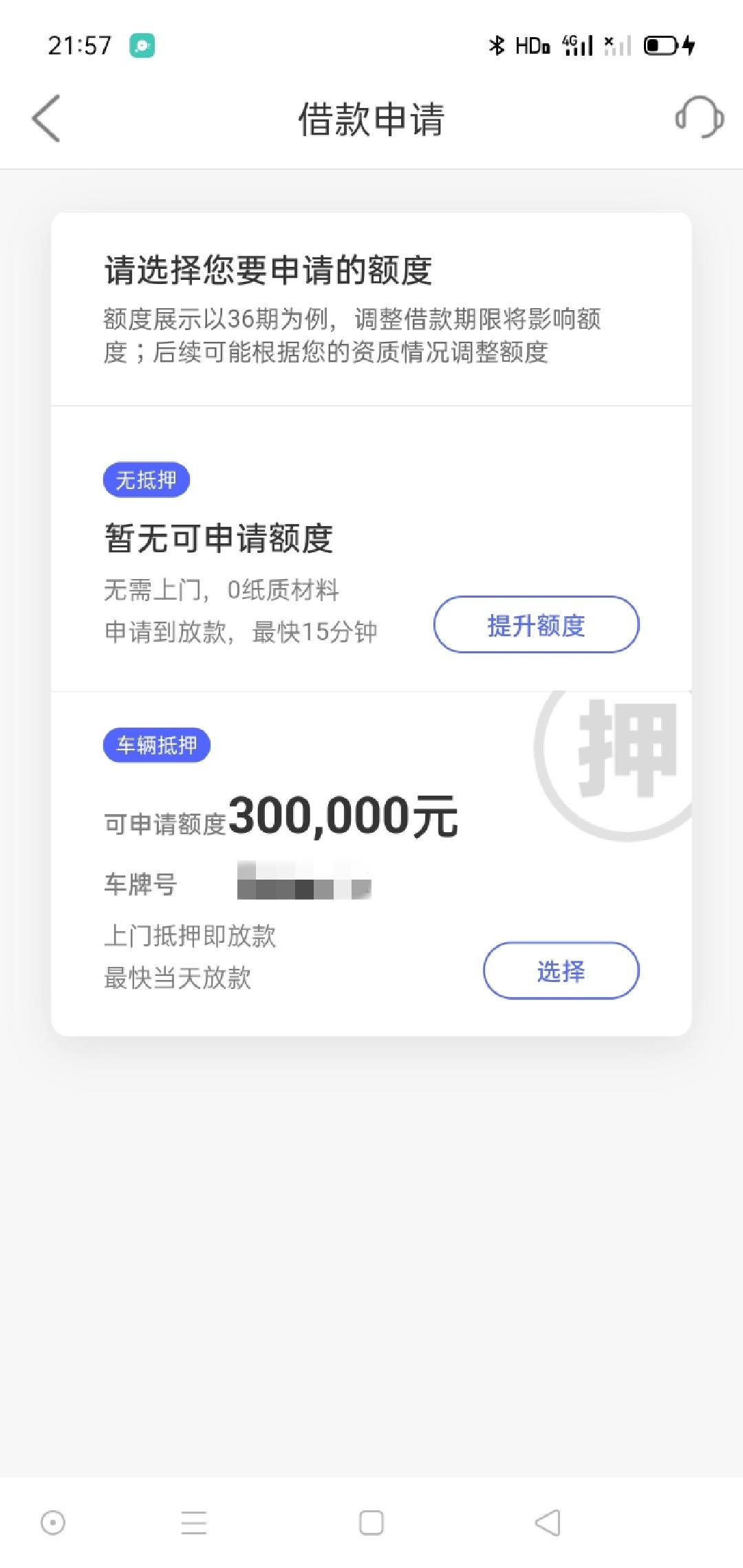
Task: Select the 车辆抵押 loan via 选择
Action: tap(561, 970)
